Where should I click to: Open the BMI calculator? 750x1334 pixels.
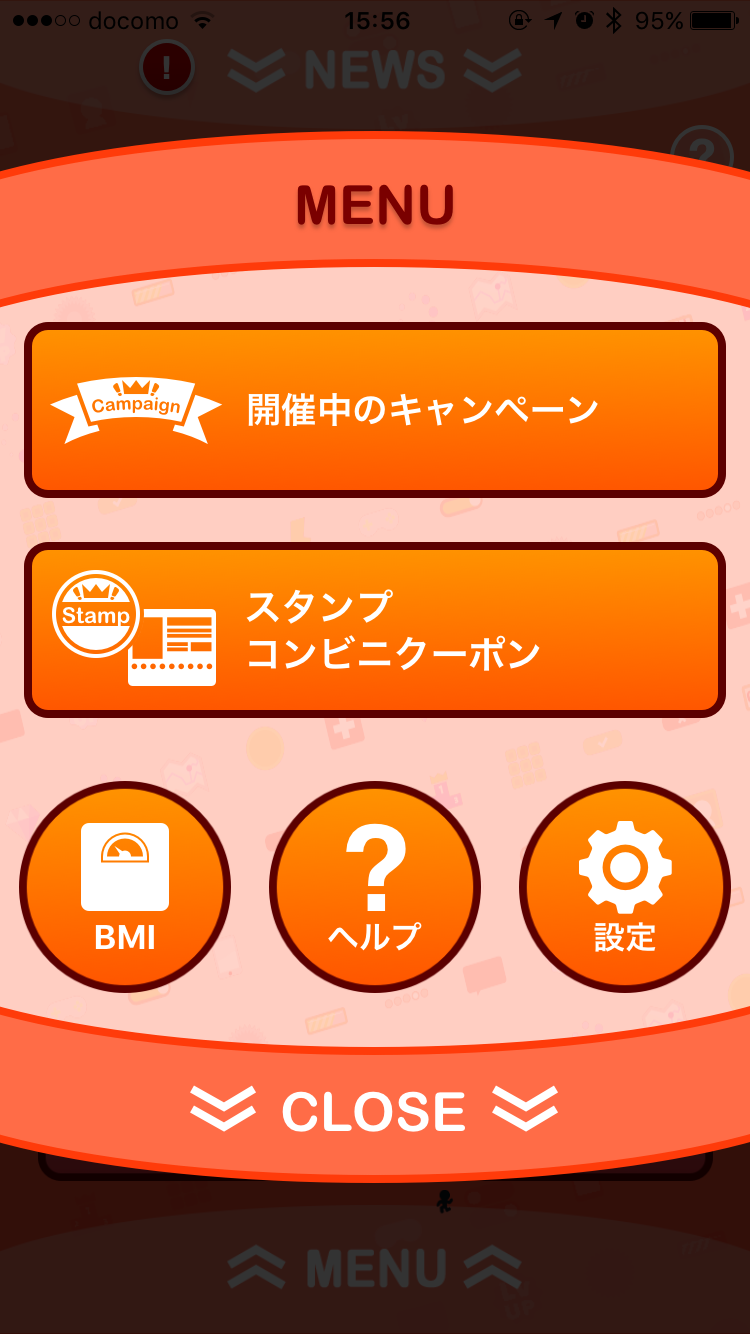tap(125, 887)
